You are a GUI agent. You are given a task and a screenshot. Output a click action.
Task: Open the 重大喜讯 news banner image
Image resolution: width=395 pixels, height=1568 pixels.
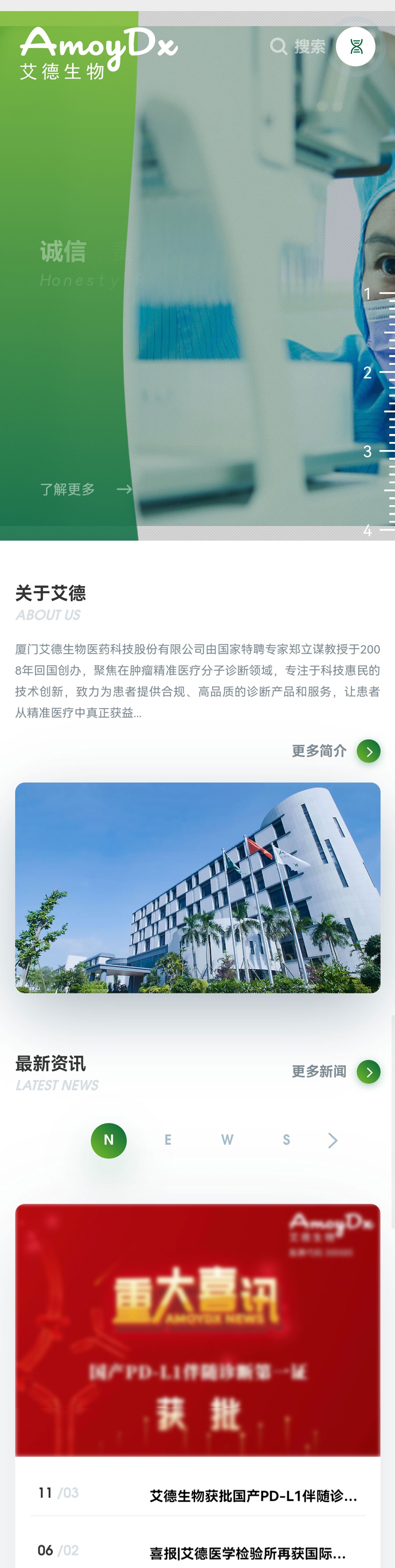[197, 1329]
